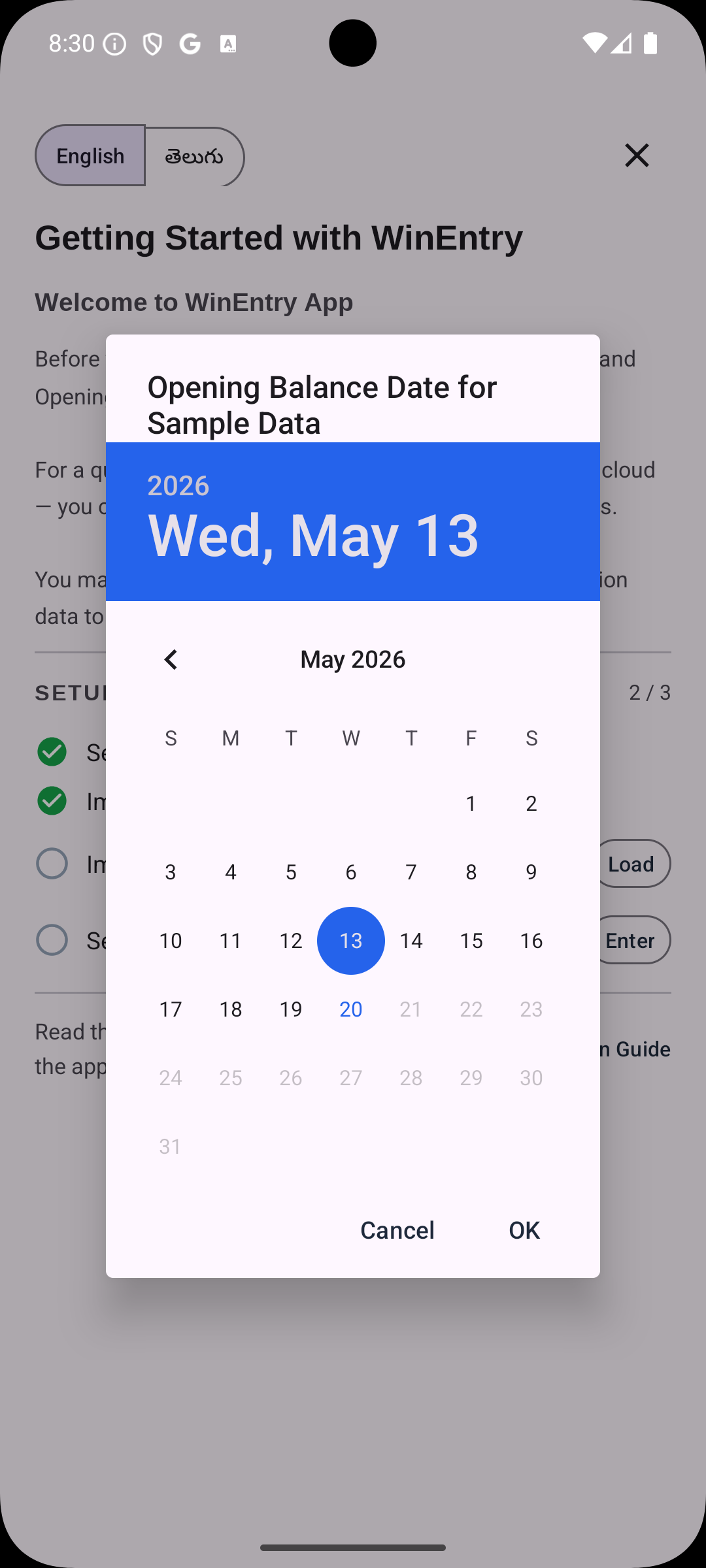Image resolution: width=706 pixels, height=1568 pixels.
Task: Pick May 10 in the calendar
Action: click(171, 941)
